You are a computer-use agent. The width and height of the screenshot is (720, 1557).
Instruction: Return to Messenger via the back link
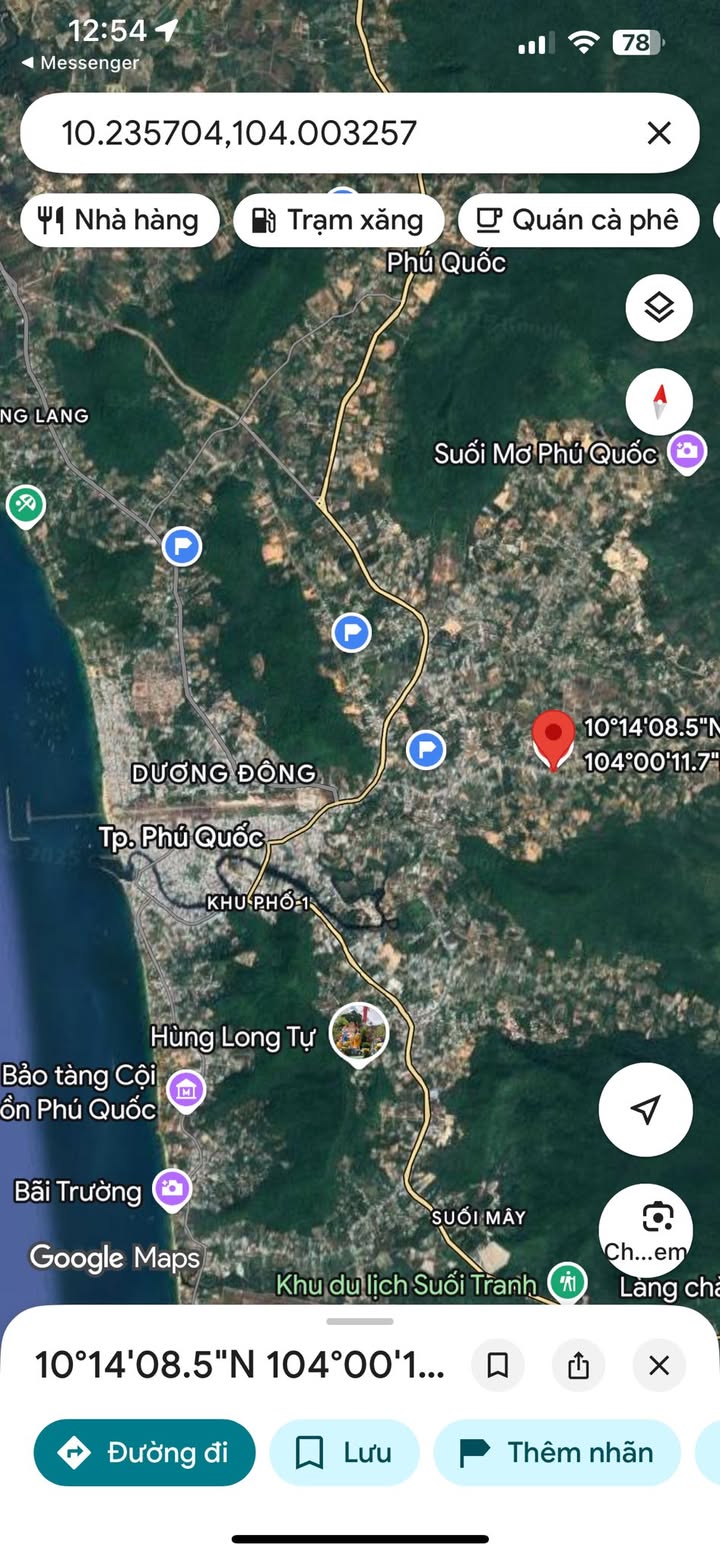coord(80,63)
